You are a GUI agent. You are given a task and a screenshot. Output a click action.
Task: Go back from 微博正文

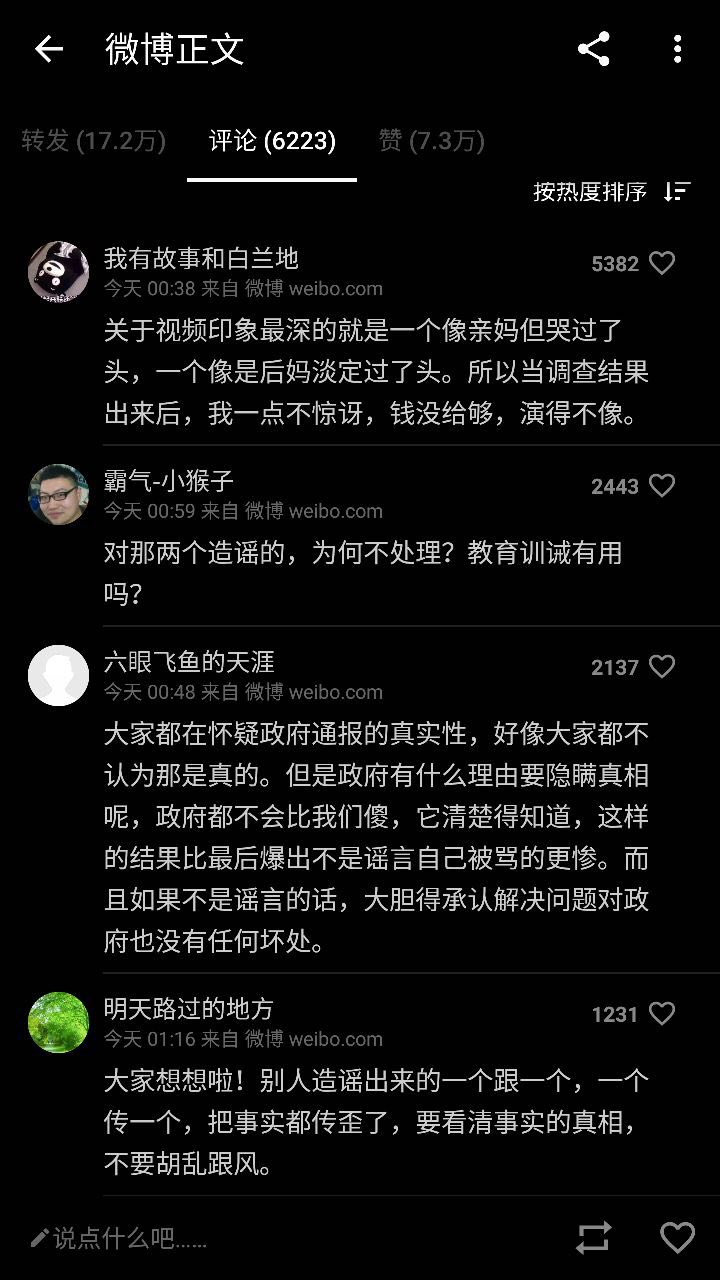click(48, 49)
